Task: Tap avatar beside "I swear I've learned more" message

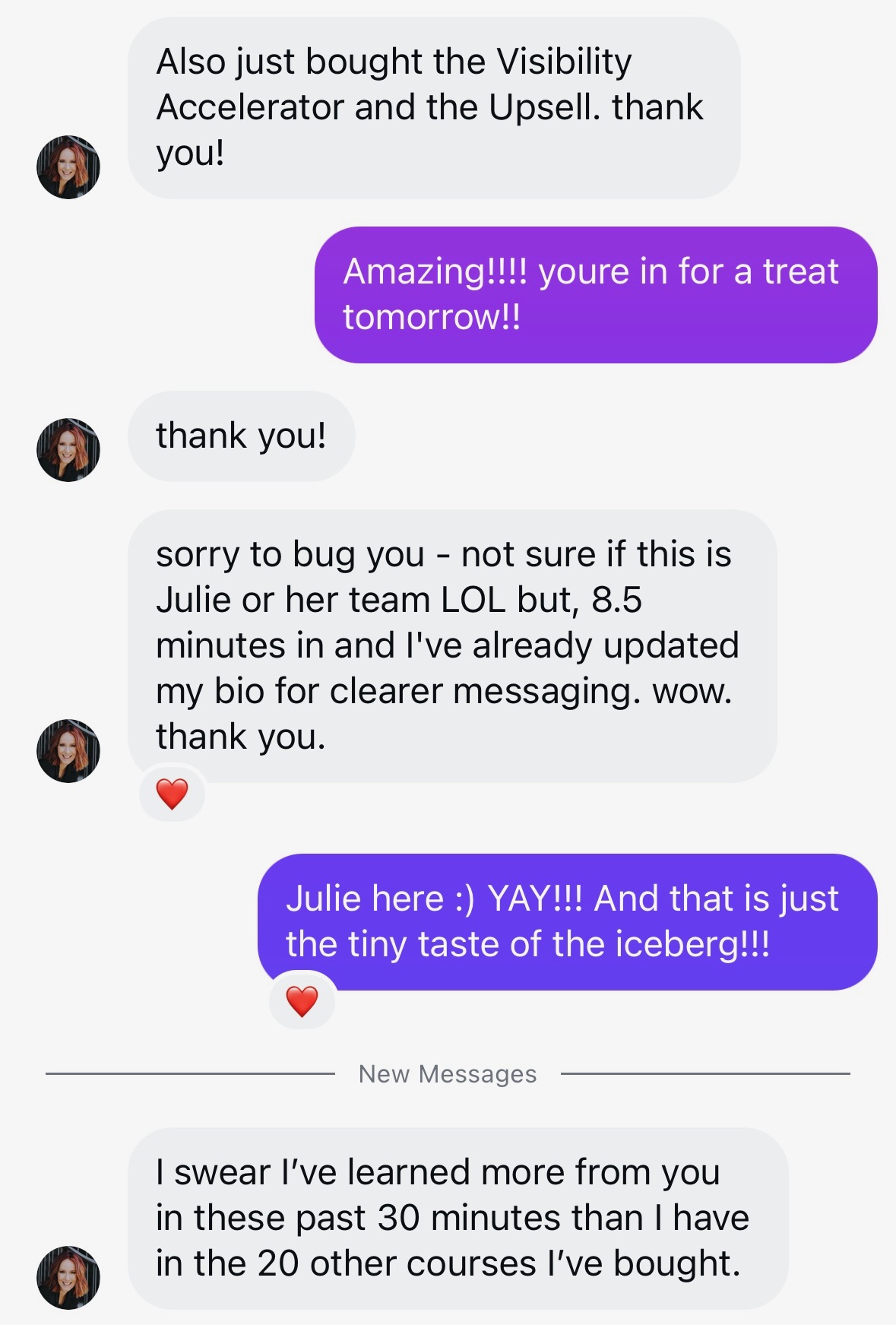Action: tap(68, 1277)
